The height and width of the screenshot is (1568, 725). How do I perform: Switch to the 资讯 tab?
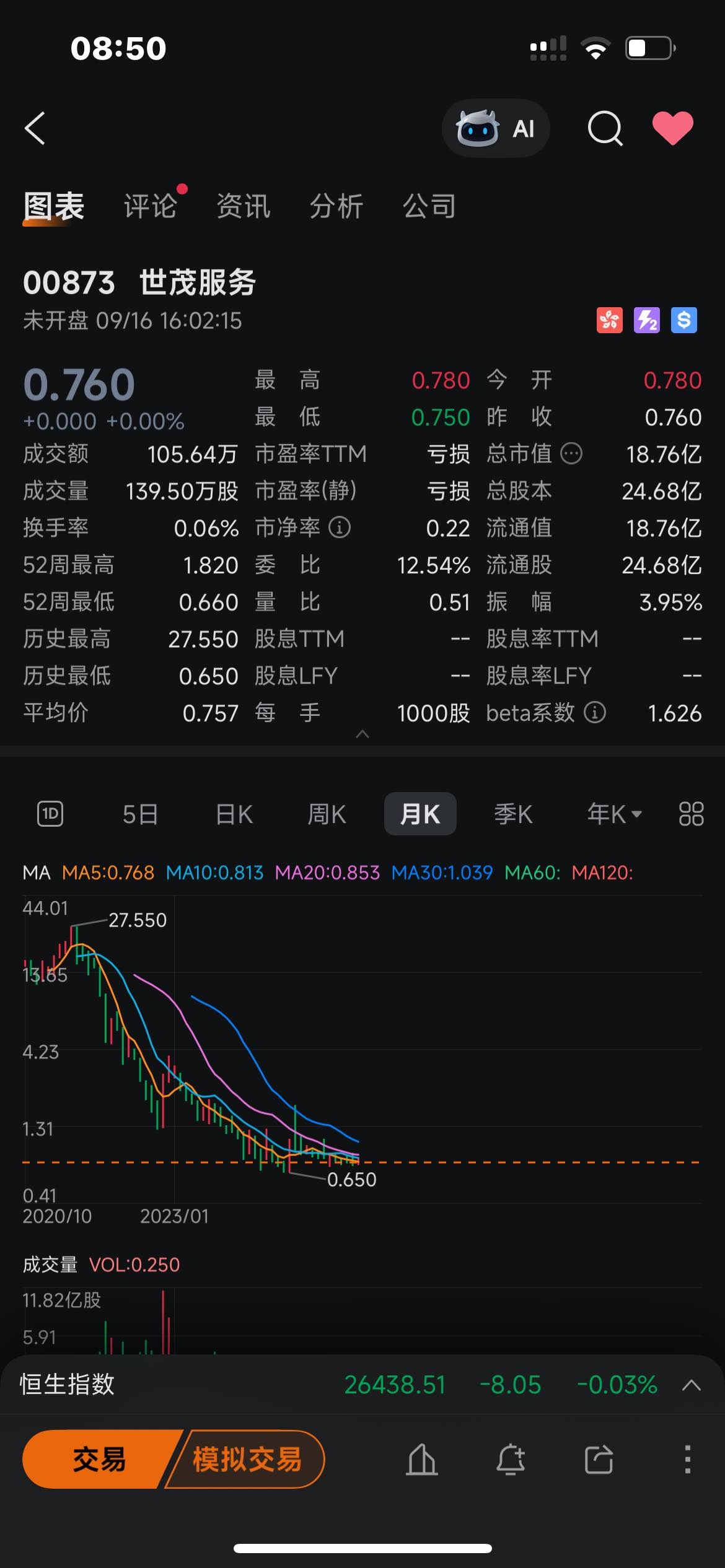244,206
